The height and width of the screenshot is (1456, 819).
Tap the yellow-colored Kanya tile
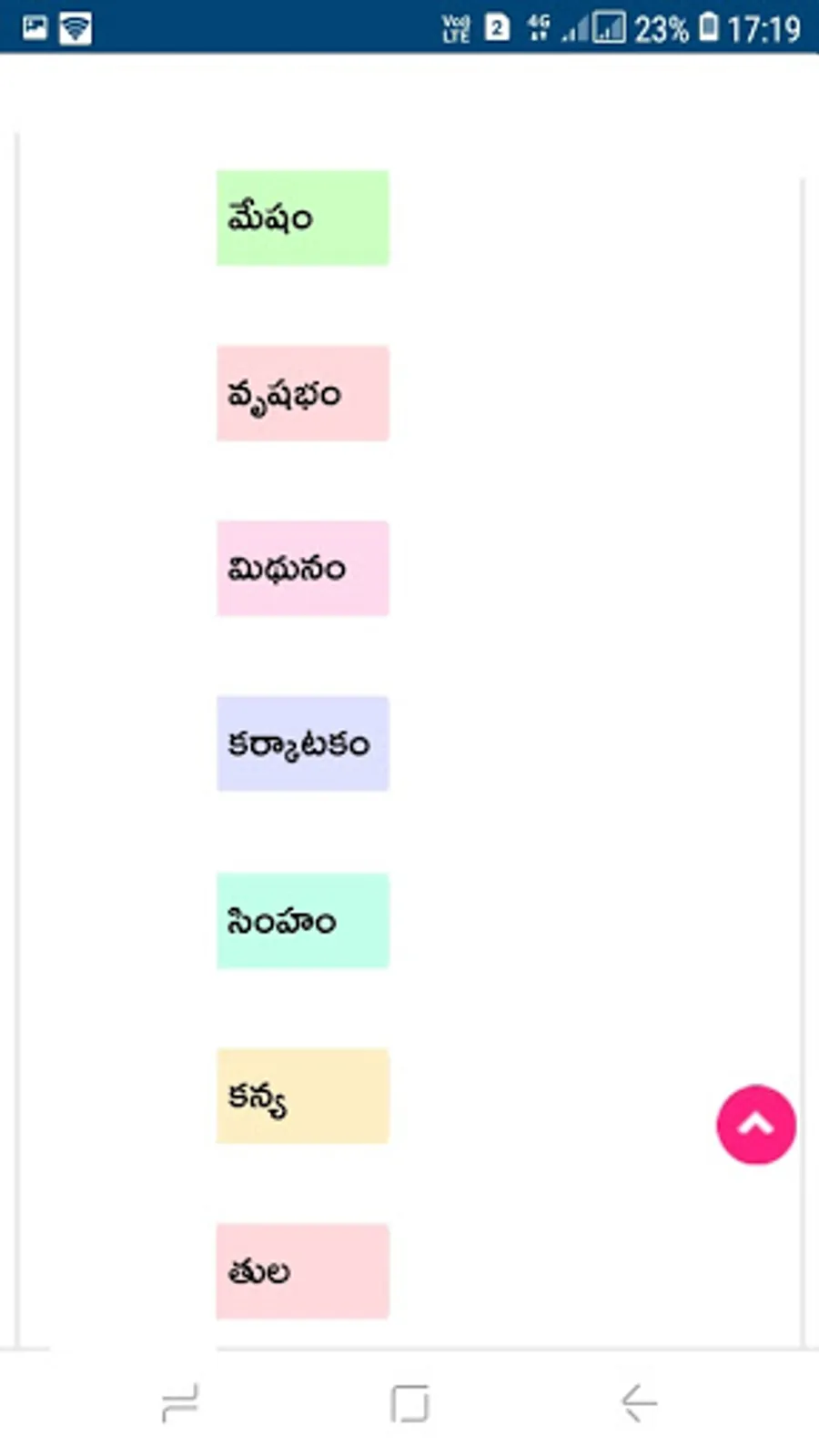302,1097
